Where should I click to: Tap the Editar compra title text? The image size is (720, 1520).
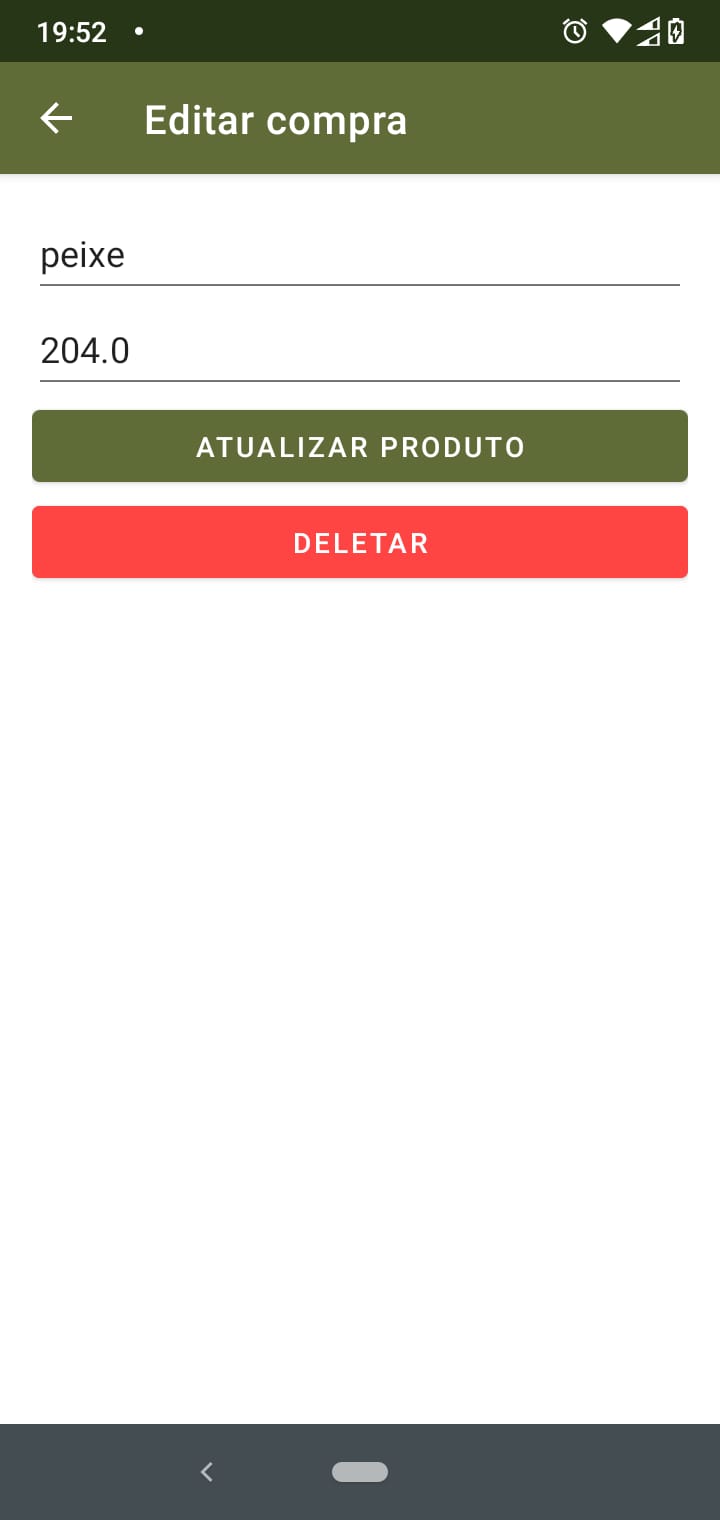pos(276,118)
